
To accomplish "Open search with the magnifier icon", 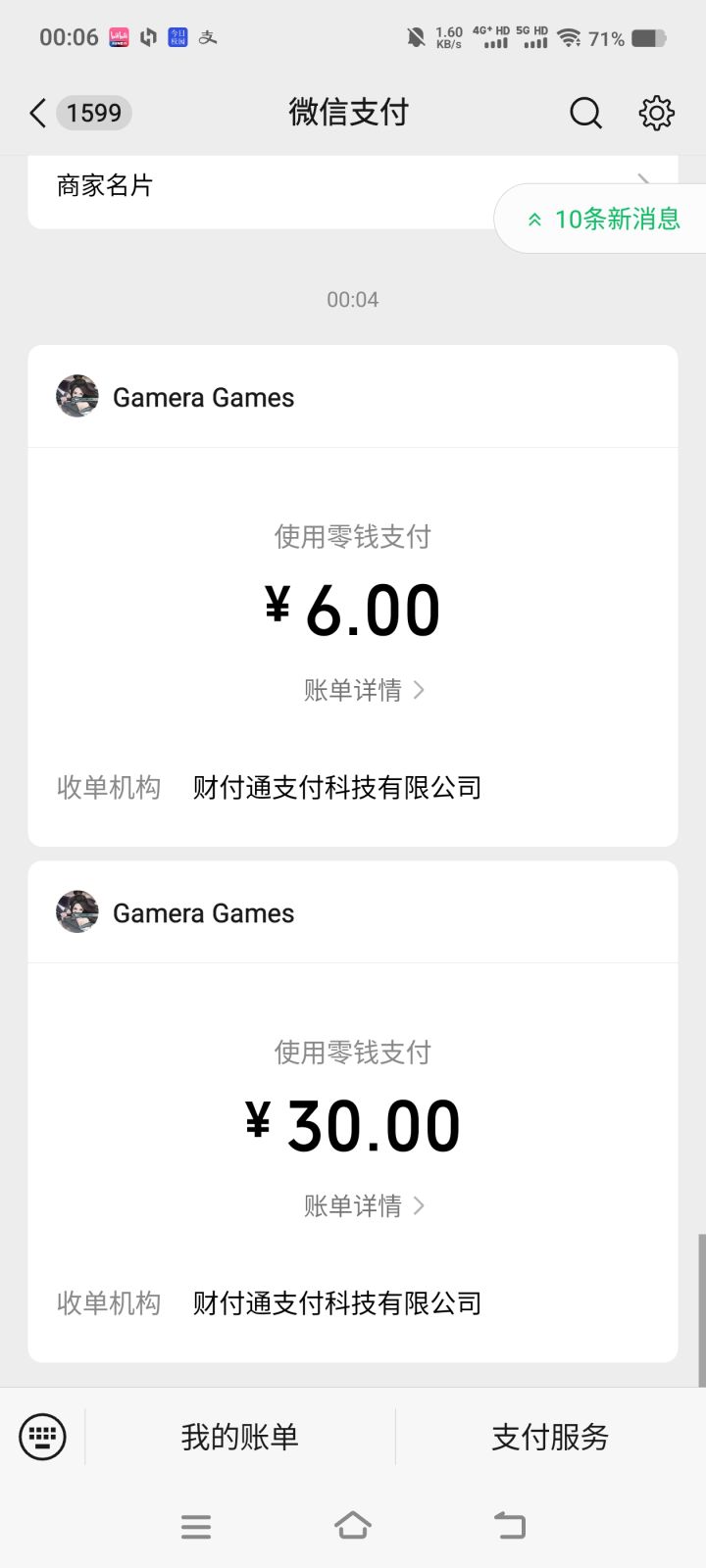I will pos(585,113).
